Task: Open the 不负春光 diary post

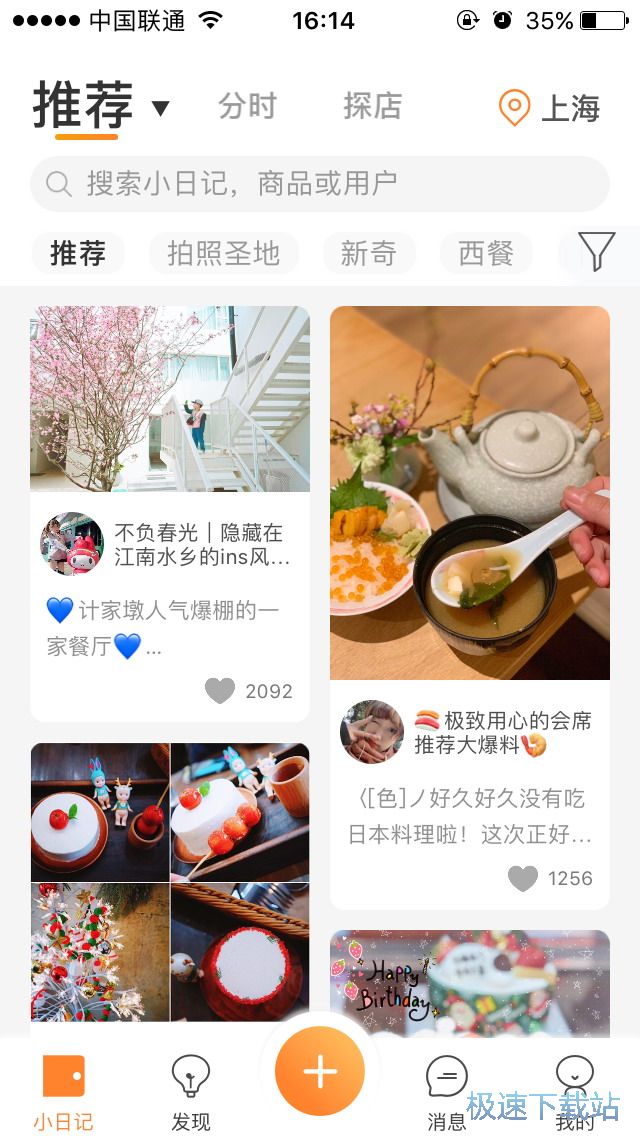Action: click(170, 400)
